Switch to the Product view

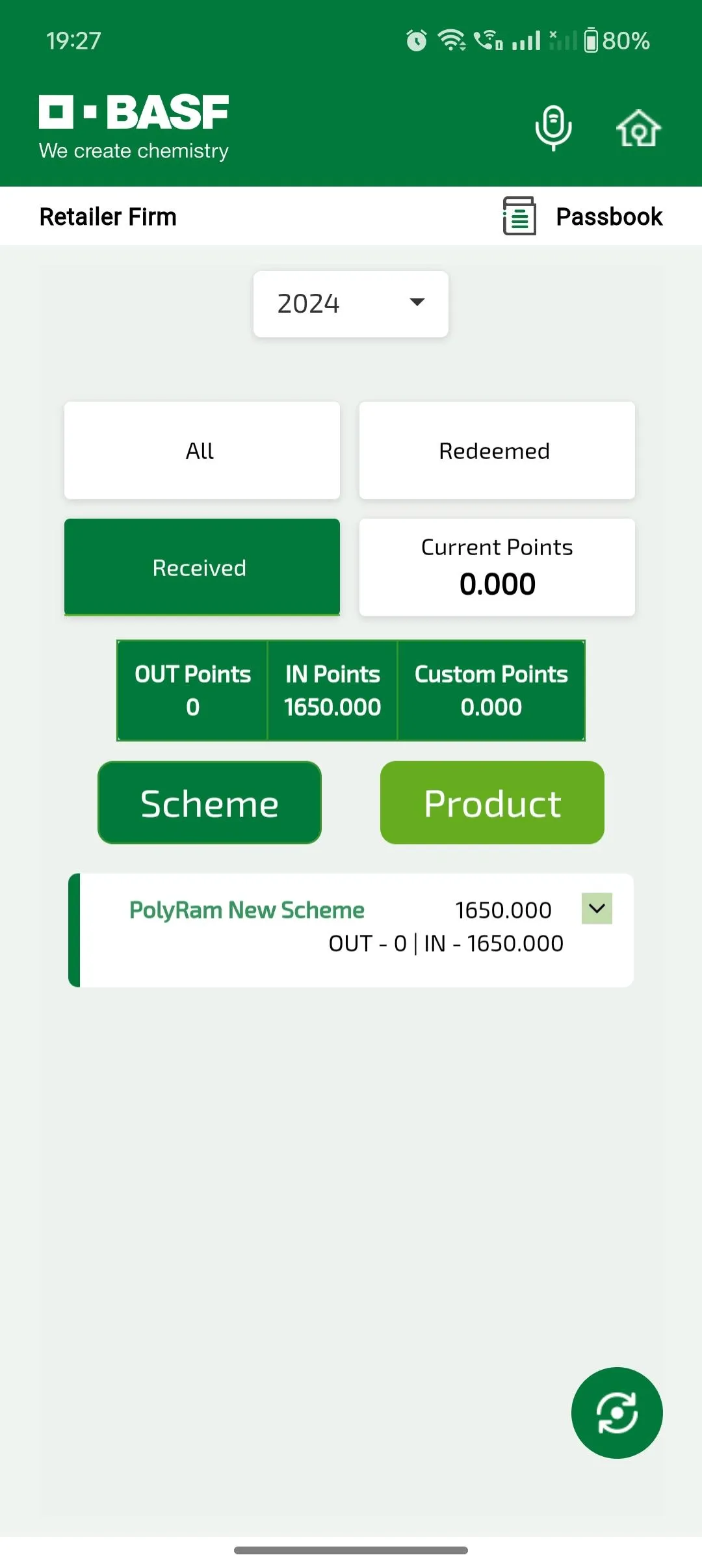[x=491, y=802]
